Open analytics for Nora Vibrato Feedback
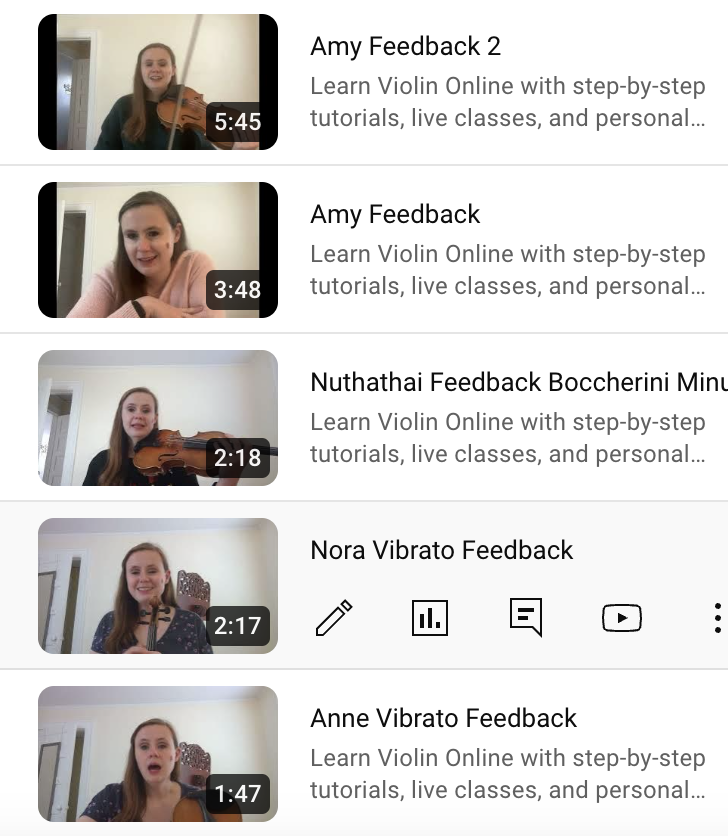Screen dimensions: 728x836 (x=430, y=618)
